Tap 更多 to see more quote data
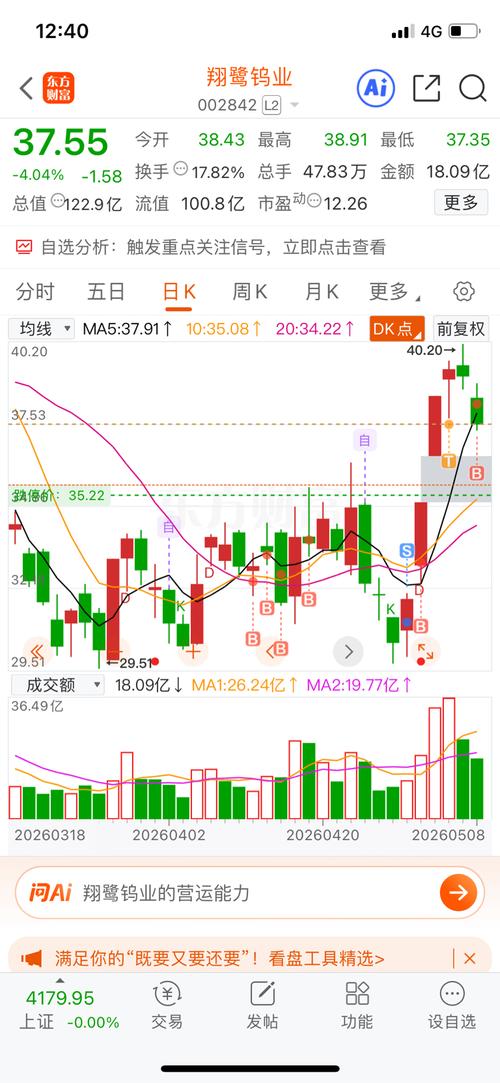Viewport: 500px width, 1083px height. point(461,202)
